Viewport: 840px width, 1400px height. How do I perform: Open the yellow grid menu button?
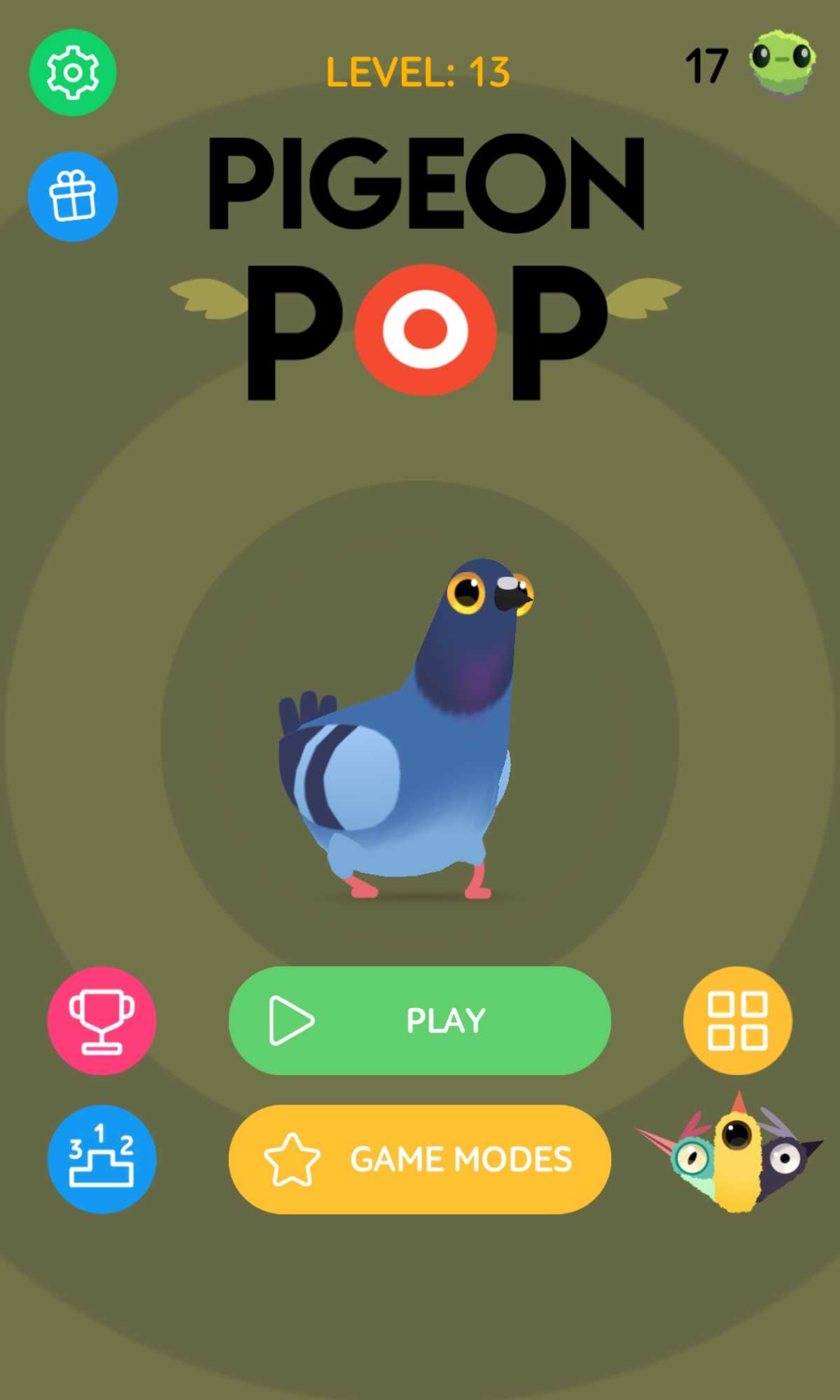737,1021
